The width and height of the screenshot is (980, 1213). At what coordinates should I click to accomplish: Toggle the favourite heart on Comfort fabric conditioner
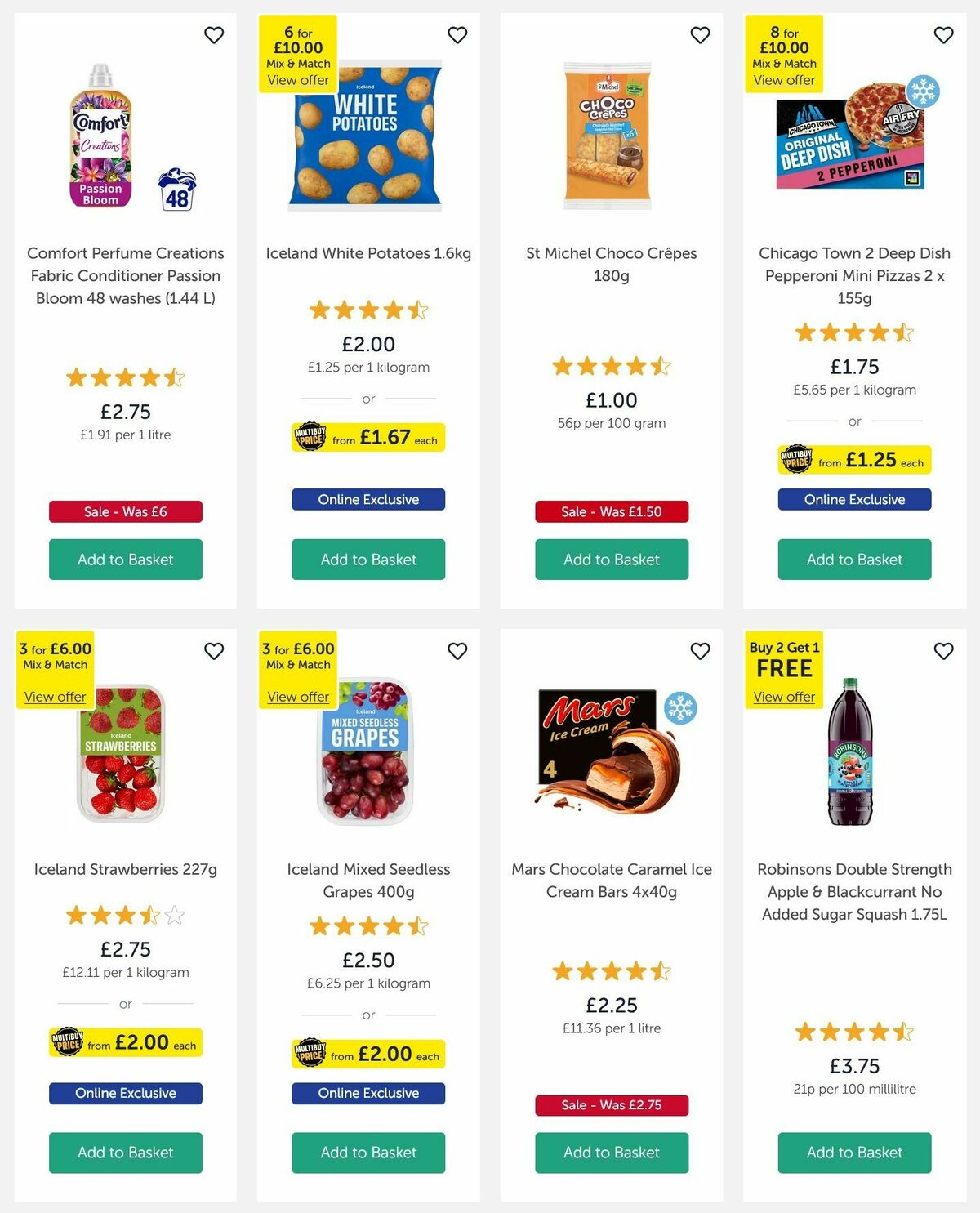(x=214, y=35)
